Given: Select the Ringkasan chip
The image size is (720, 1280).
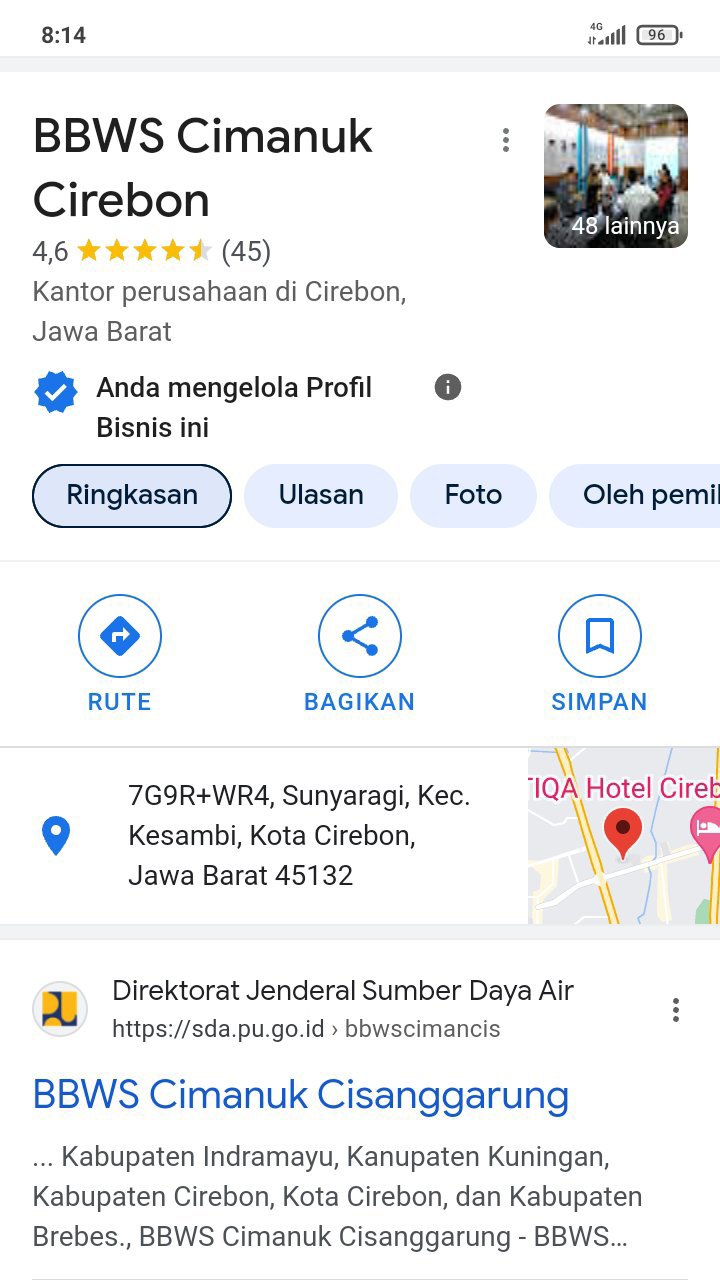Looking at the screenshot, I should click(x=132, y=495).
